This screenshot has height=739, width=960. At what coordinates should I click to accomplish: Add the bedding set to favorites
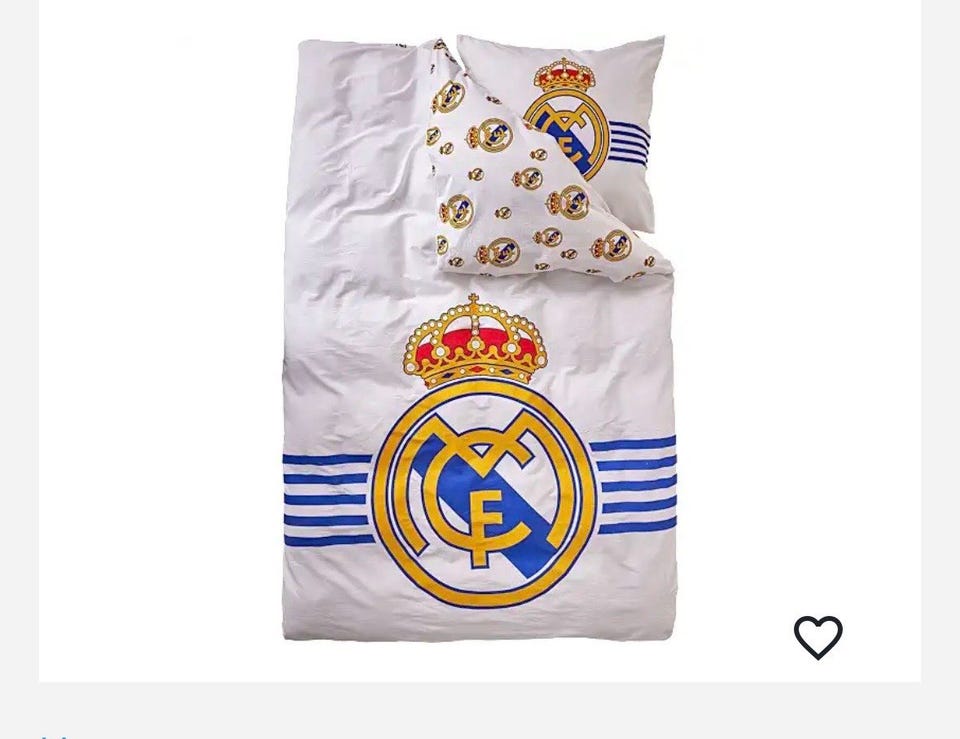coord(818,637)
